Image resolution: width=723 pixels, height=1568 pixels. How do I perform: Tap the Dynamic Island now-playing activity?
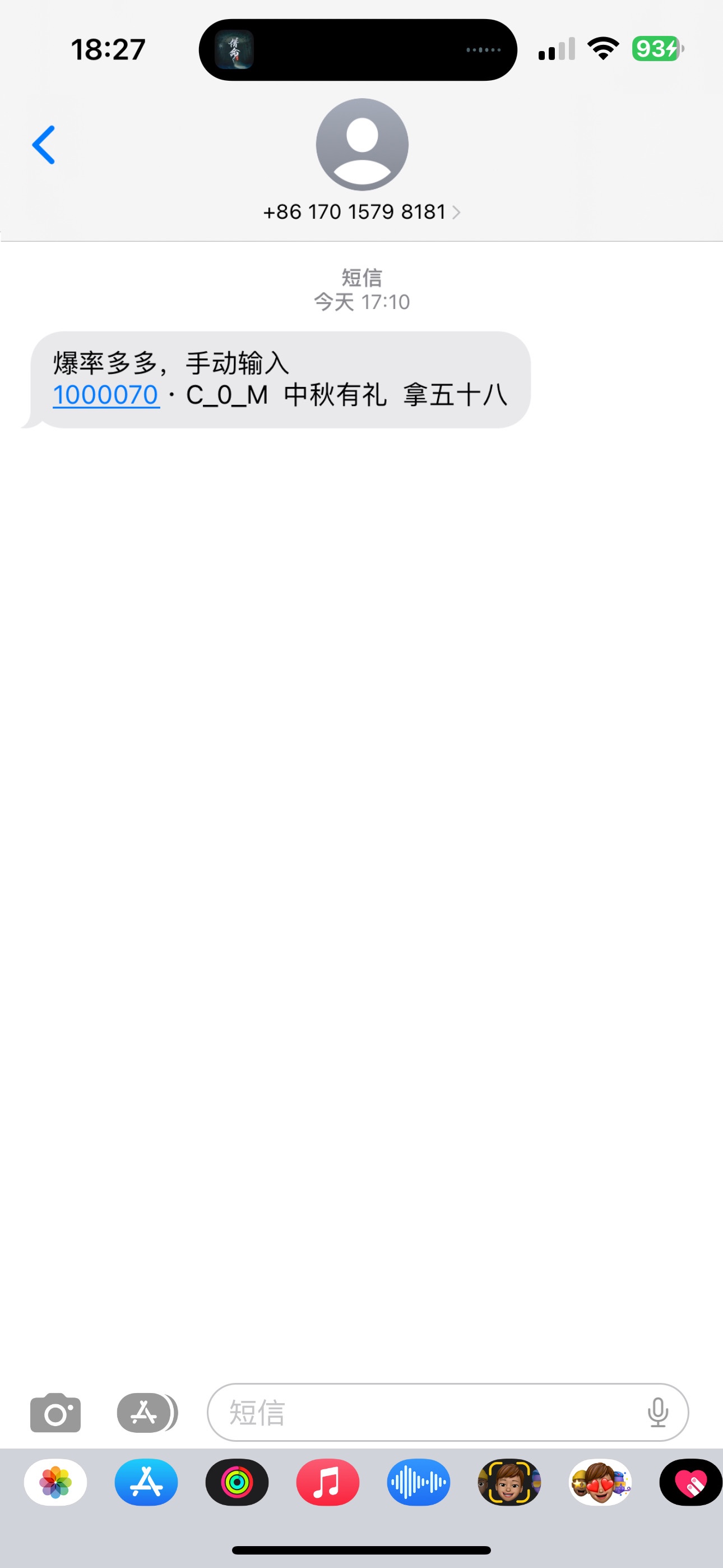(358, 50)
